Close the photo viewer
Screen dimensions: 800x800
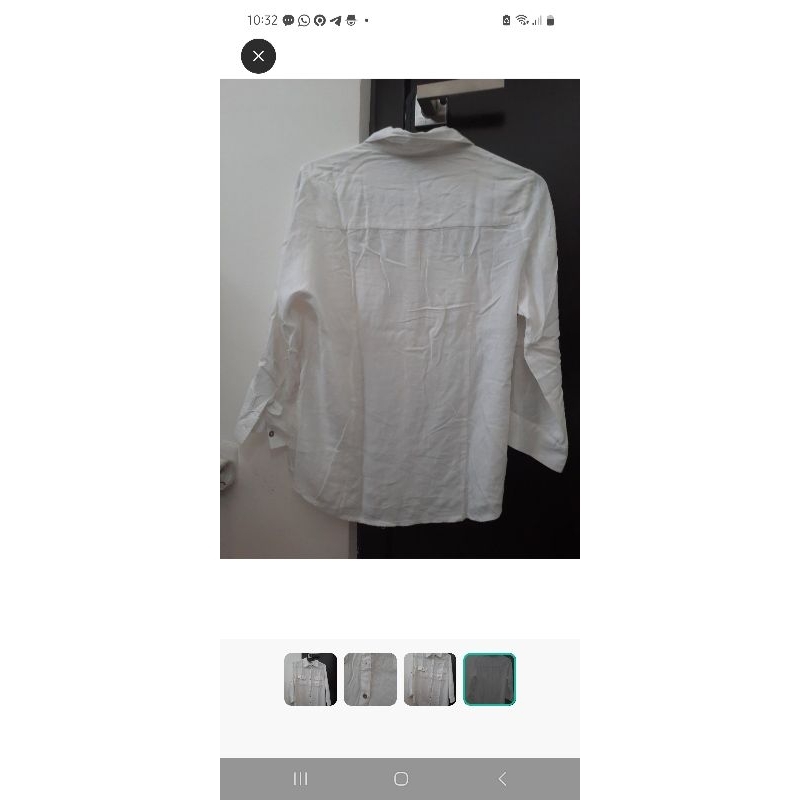click(258, 56)
